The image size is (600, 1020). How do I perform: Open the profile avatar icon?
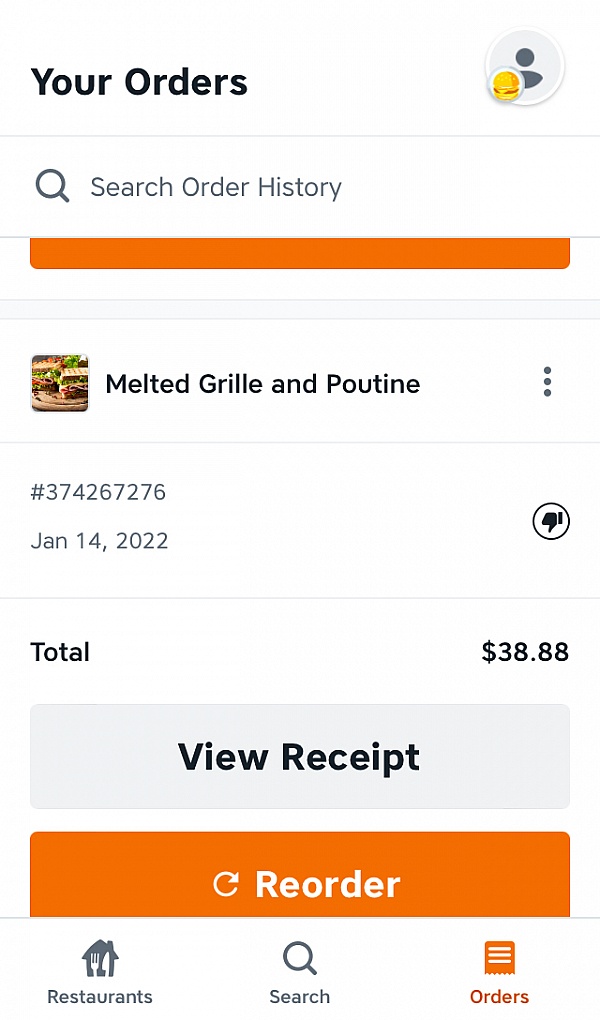click(x=525, y=68)
